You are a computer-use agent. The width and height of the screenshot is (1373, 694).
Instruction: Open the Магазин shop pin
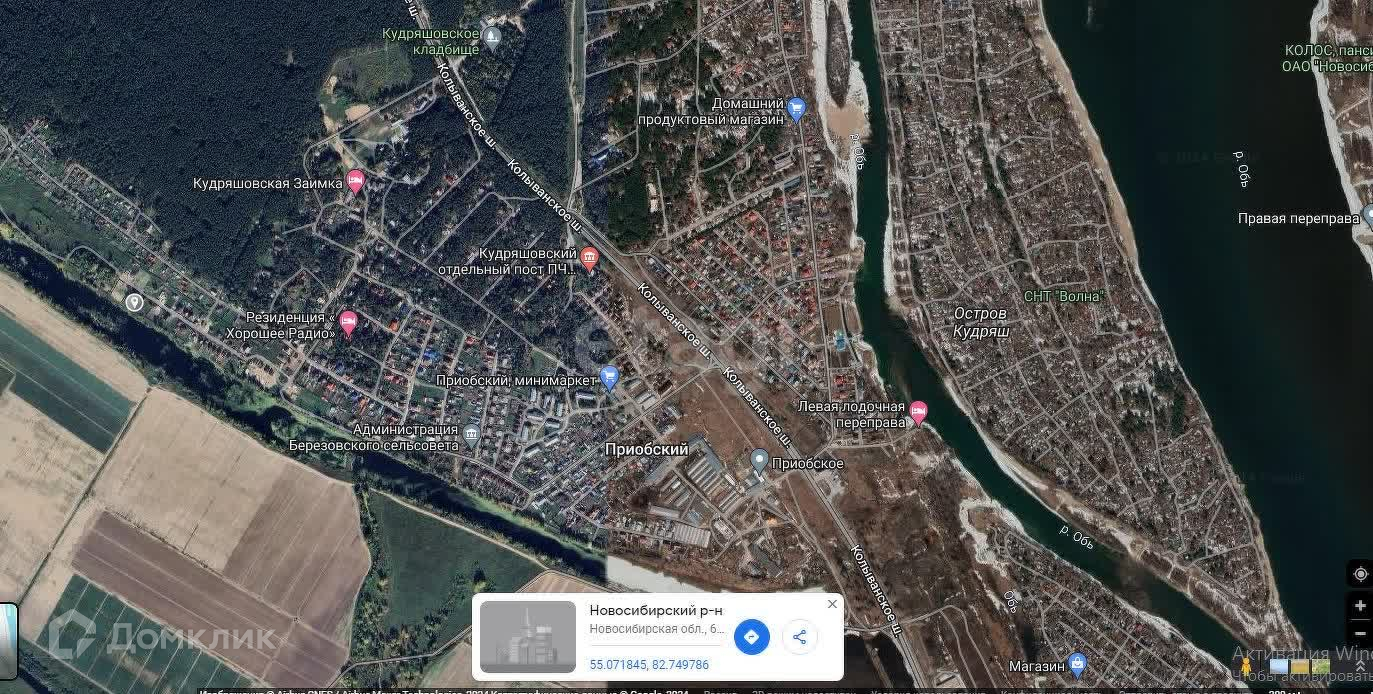click(1077, 663)
